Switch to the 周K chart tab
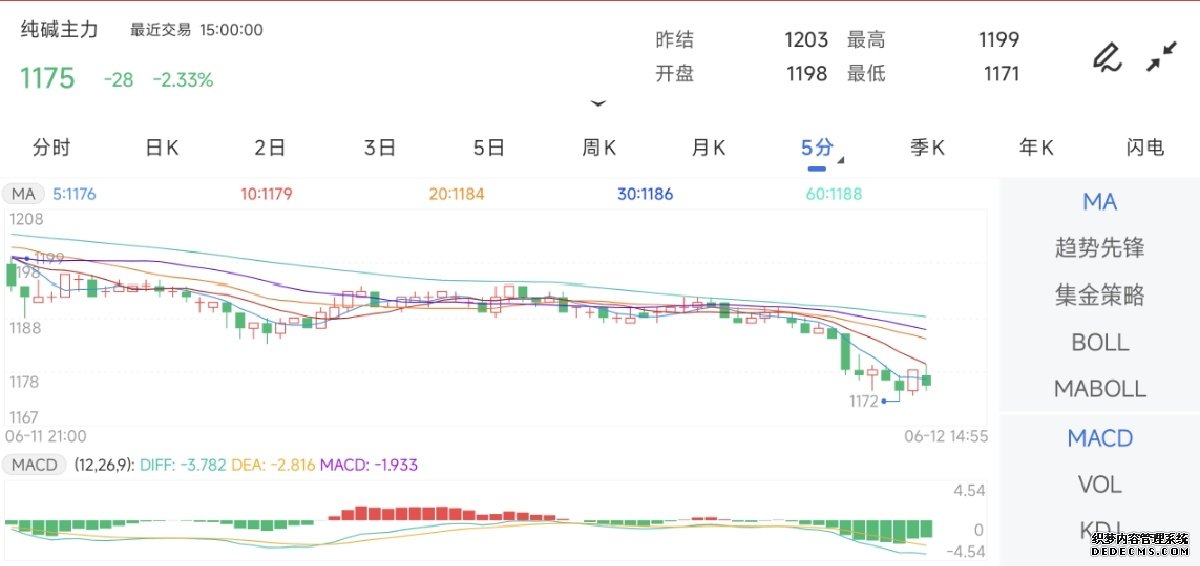Screen dimensions: 1200x566 click(x=599, y=148)
